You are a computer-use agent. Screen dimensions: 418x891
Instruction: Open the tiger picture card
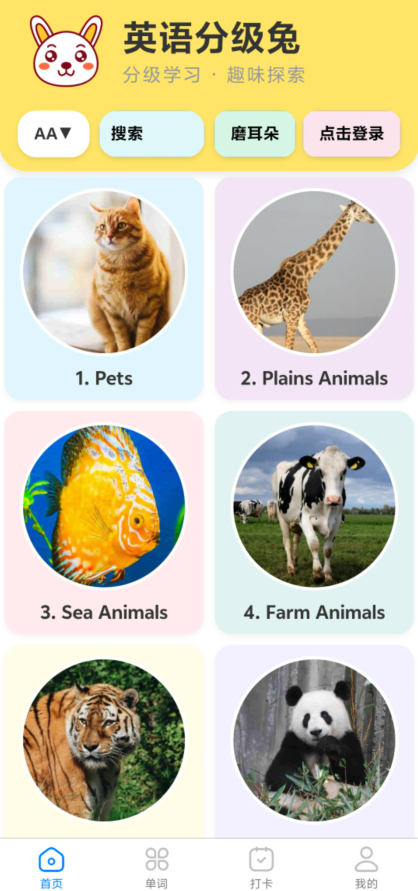tap(104, 742)
